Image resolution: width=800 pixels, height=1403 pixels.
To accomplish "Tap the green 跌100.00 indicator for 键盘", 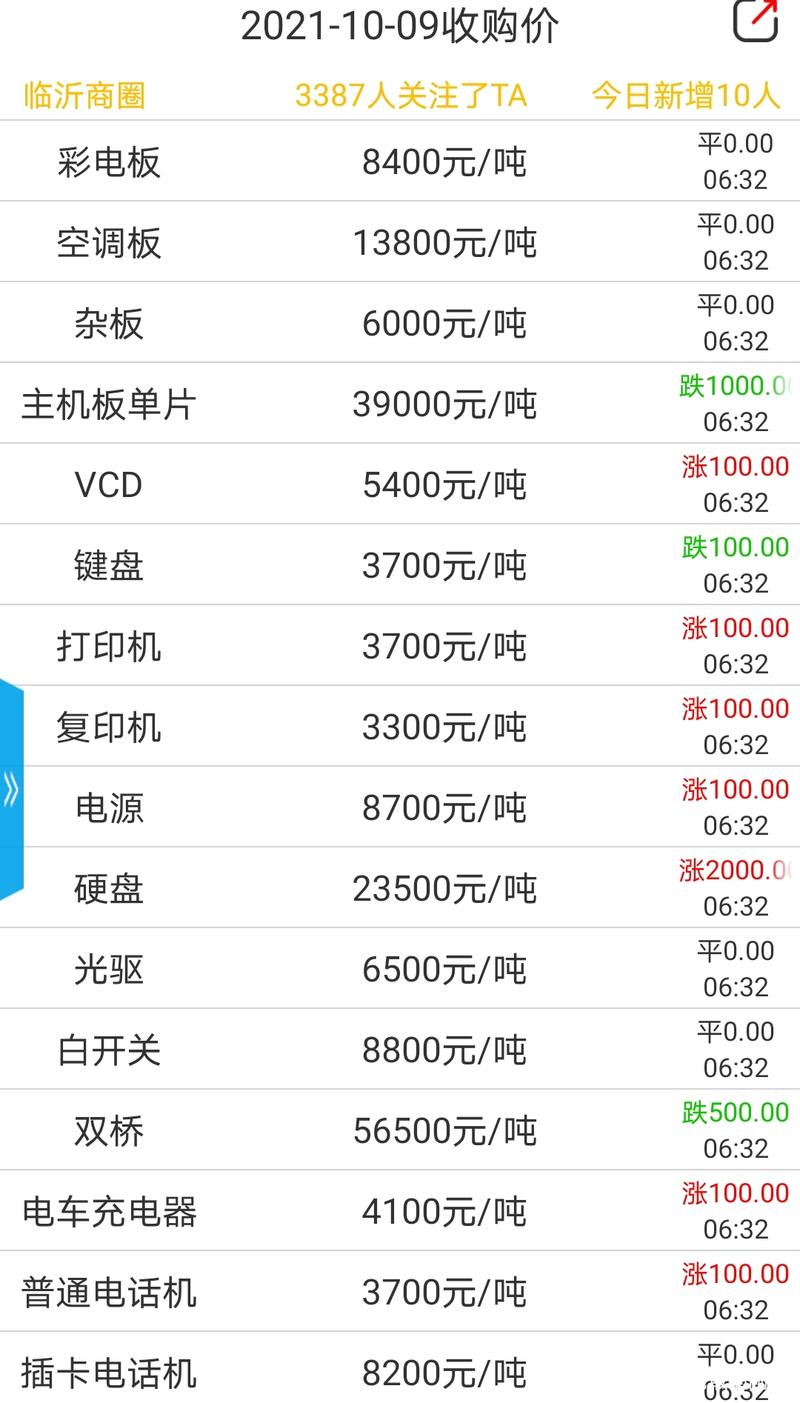I will 733,547.
